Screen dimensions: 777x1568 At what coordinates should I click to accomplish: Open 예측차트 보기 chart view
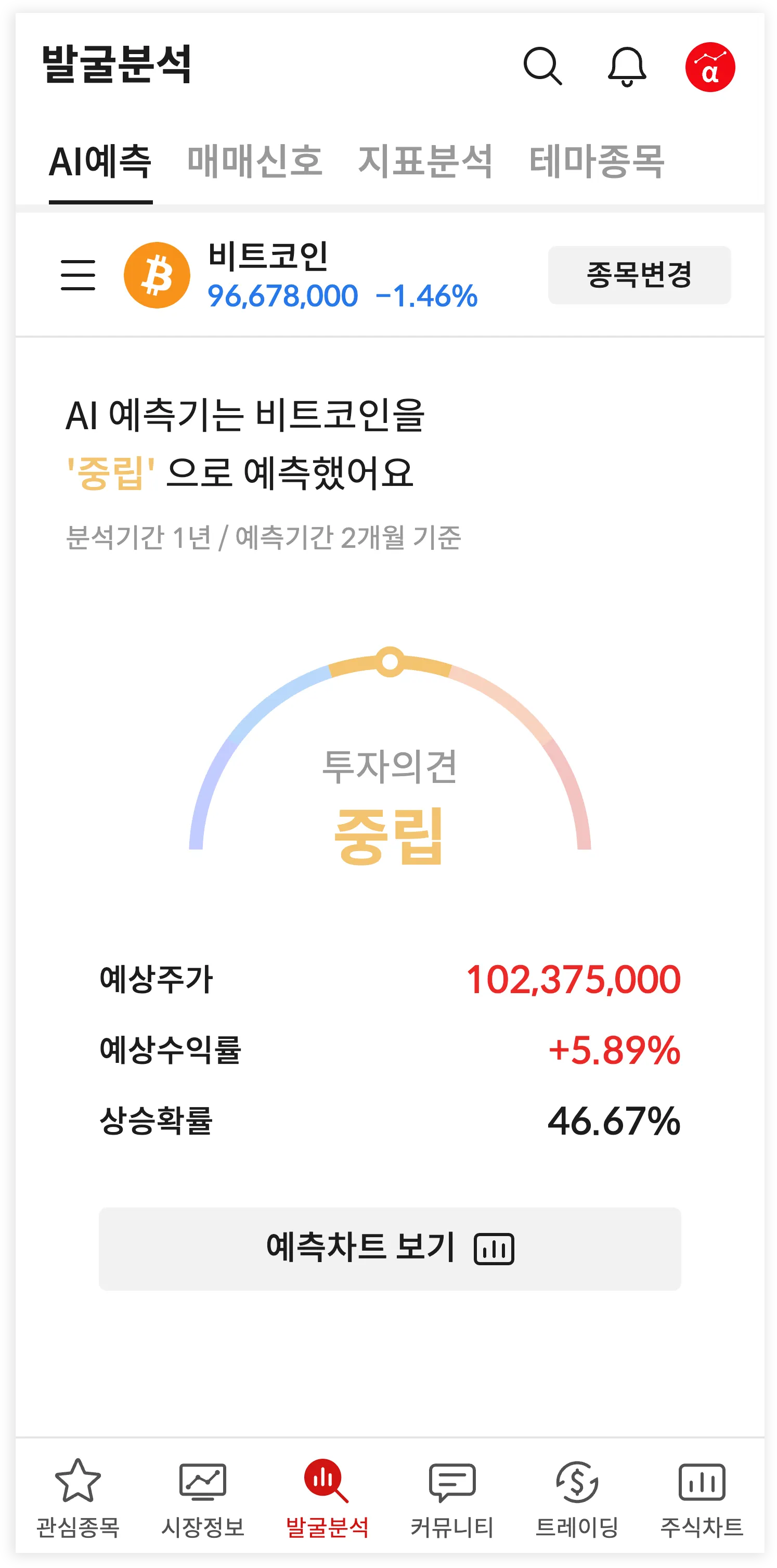coord(390,1249)
